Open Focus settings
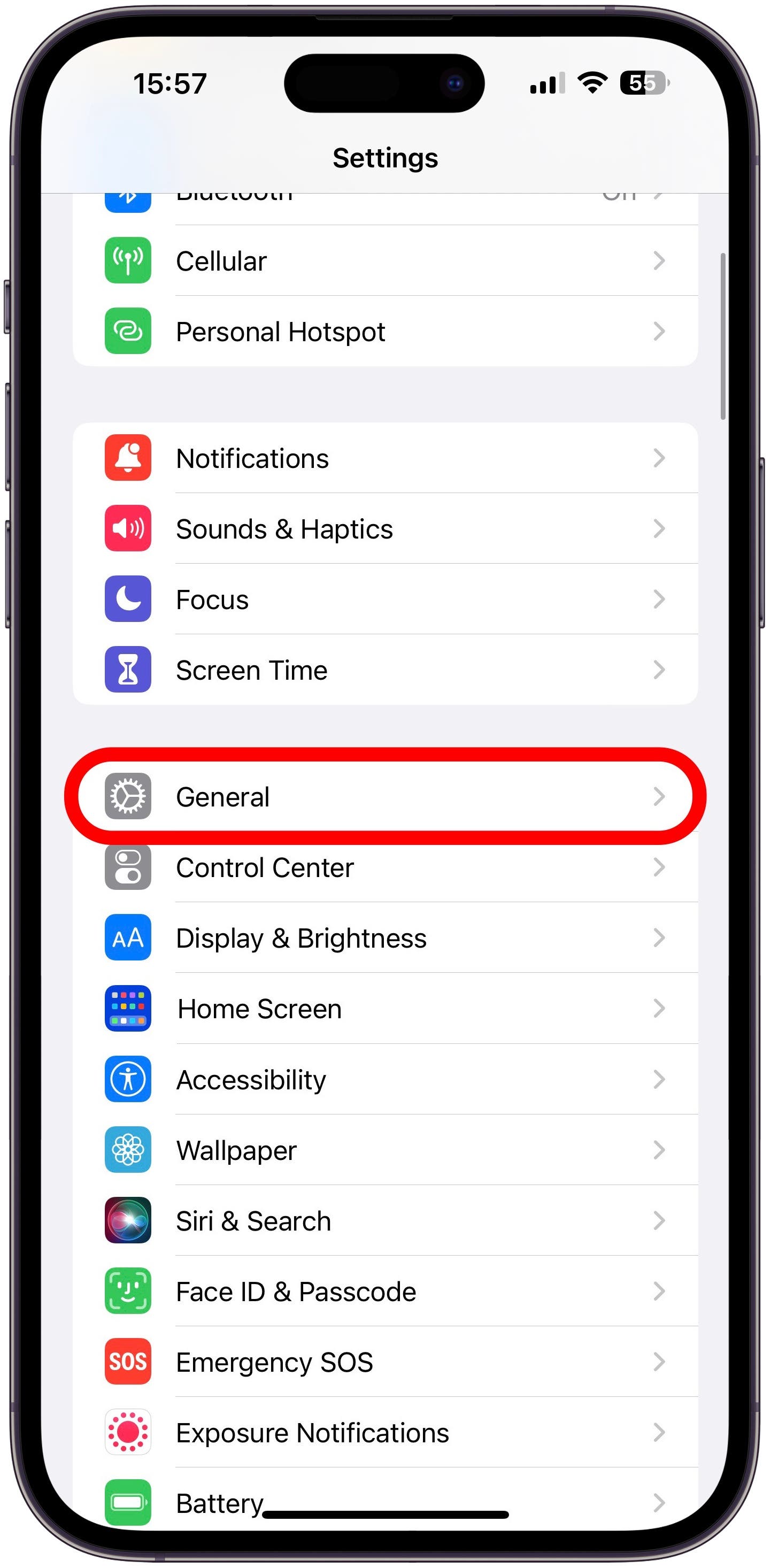This screenshot has width=771, height=1568. point(384,599)
